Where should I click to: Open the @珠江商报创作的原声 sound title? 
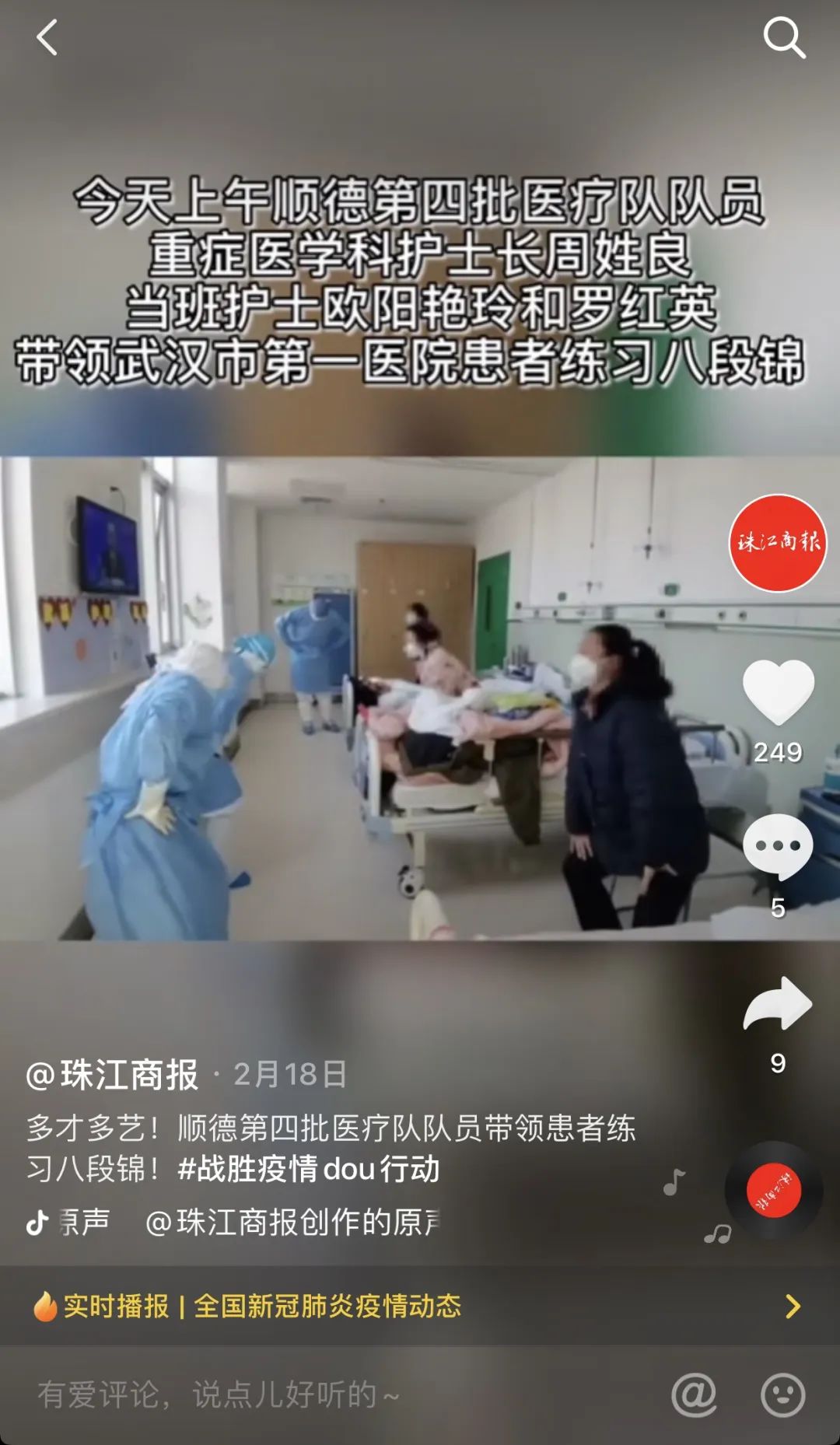(x=292, y=1223)
